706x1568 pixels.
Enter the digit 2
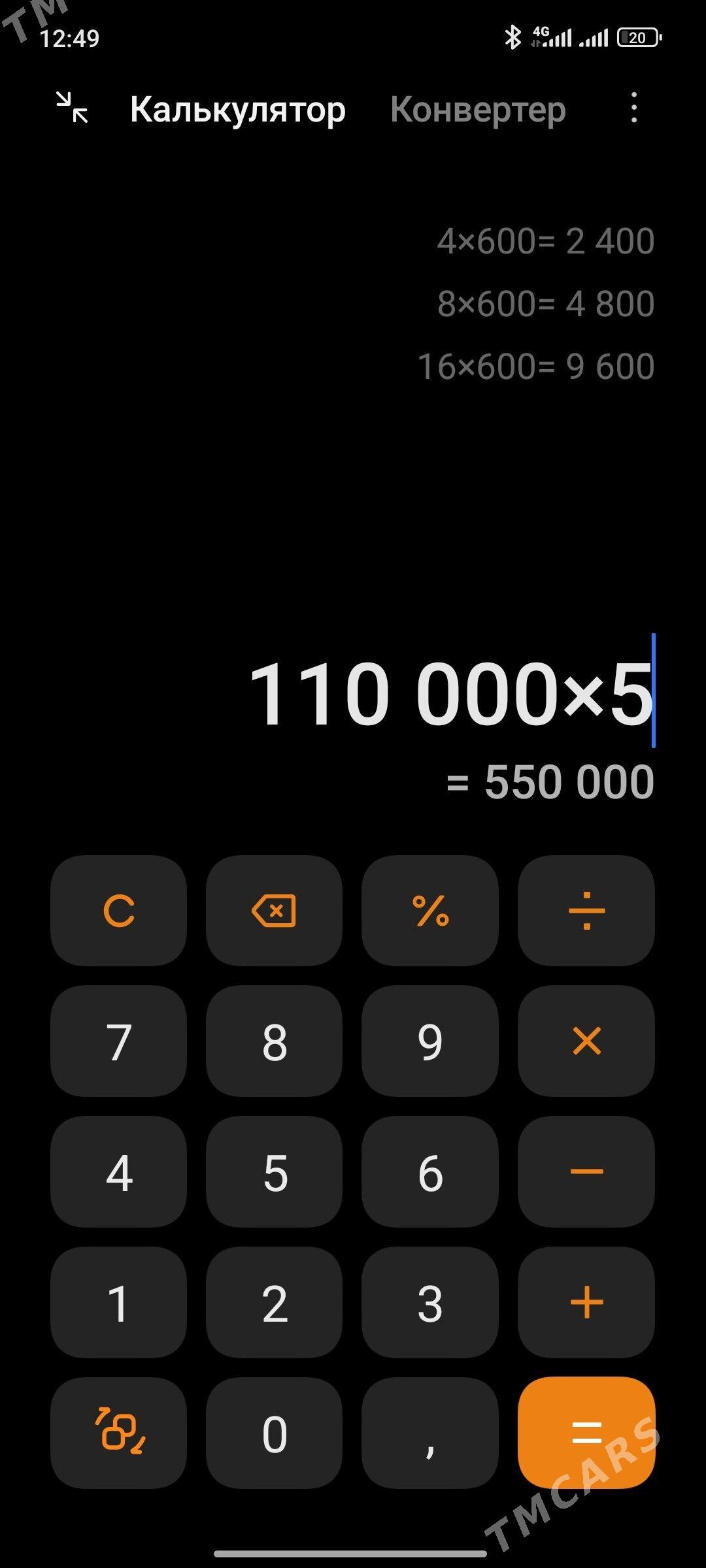coord(274,1302)
